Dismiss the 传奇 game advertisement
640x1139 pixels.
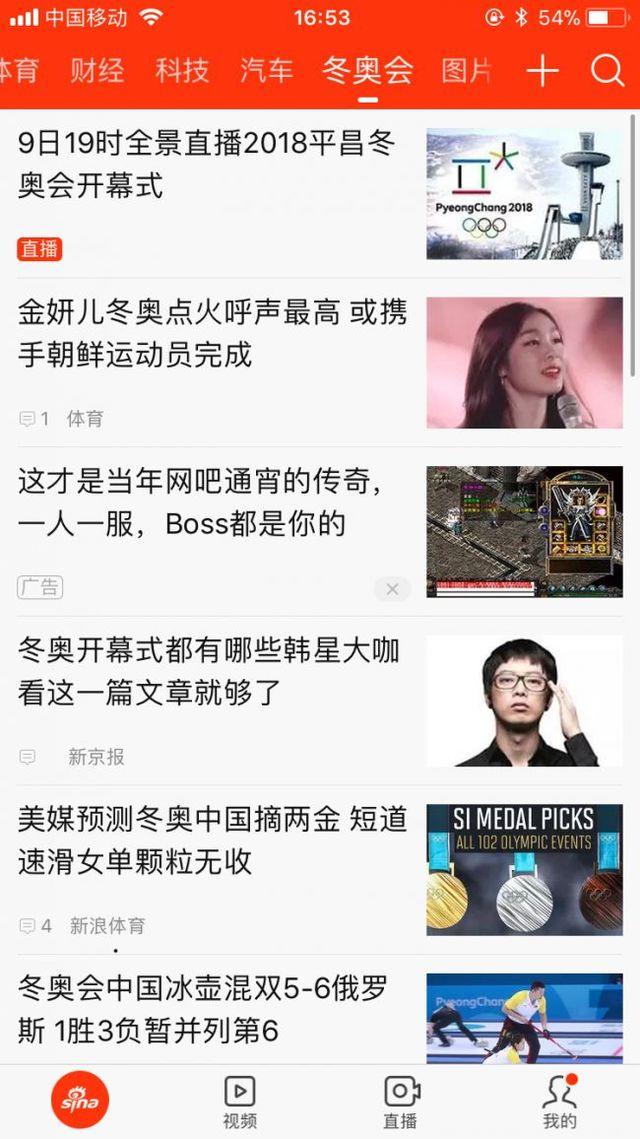click(392, 589)
